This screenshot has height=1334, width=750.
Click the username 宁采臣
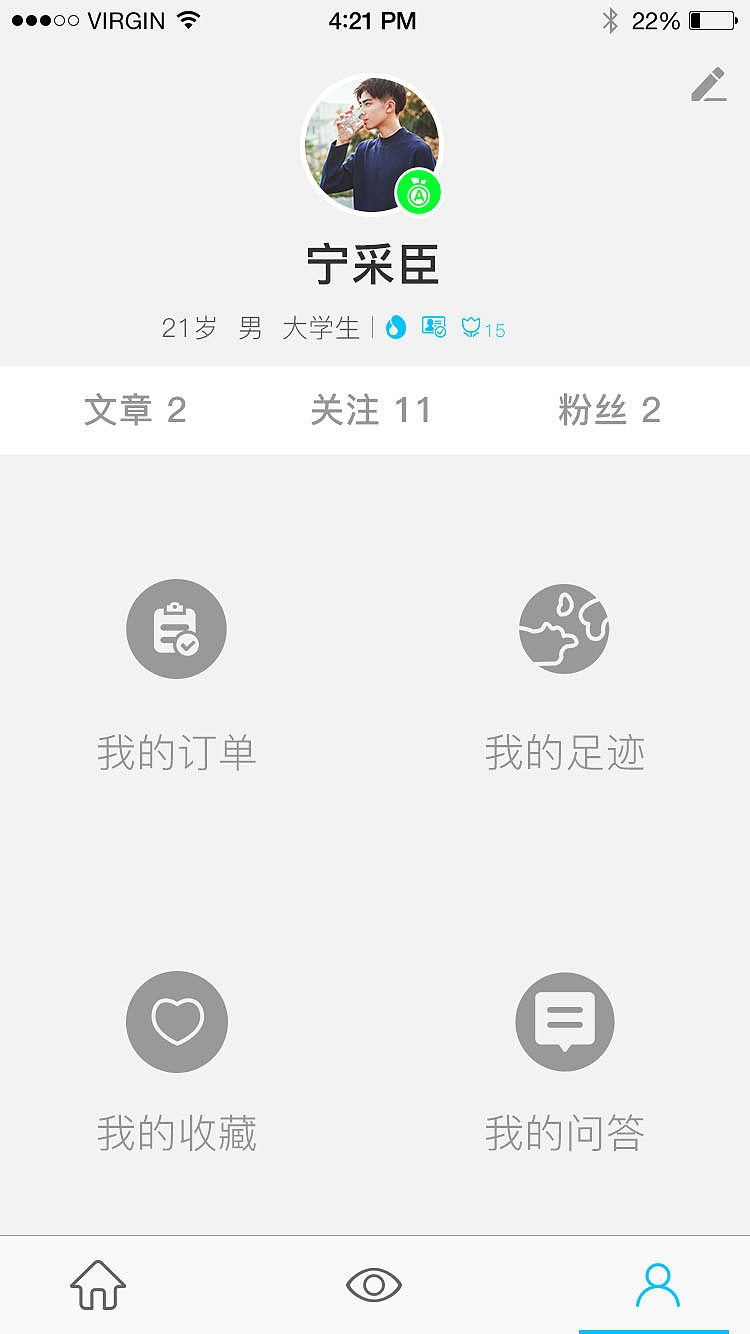point(373,263)
